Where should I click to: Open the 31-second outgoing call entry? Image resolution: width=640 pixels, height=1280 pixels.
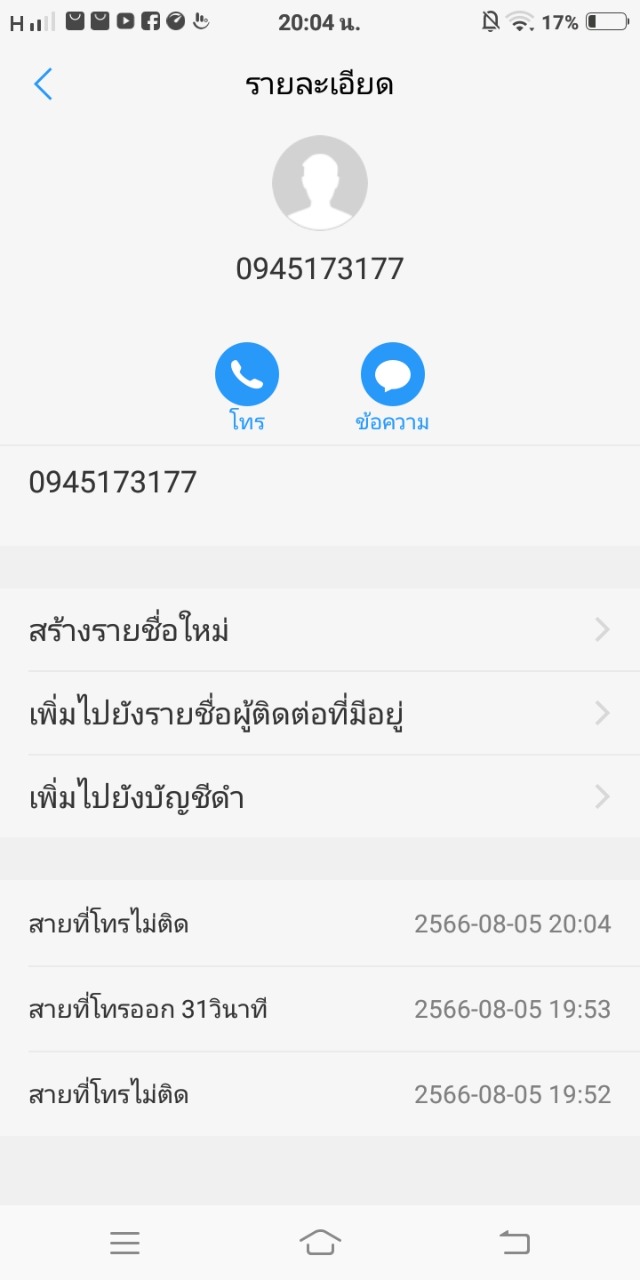pos(320,1010)
